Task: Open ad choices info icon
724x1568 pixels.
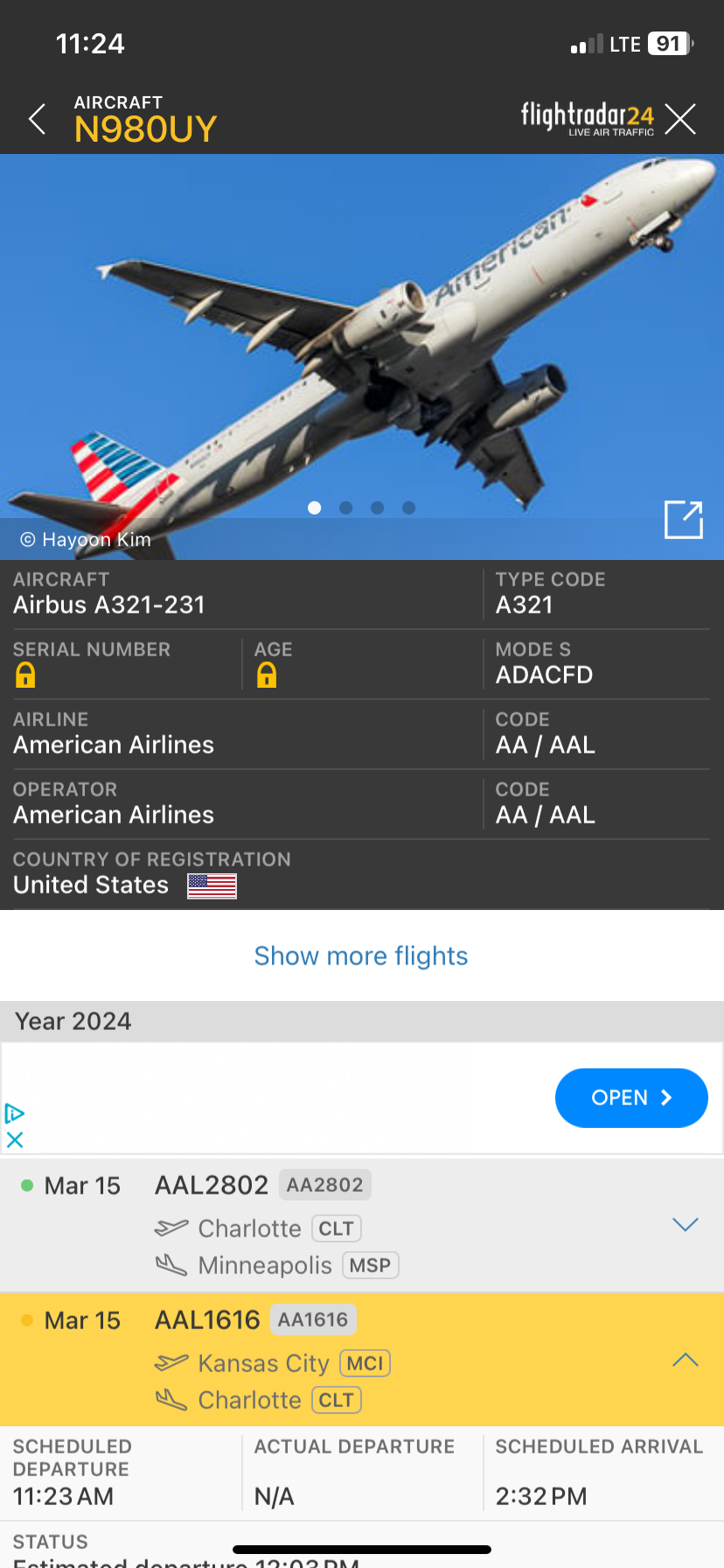Action: (15, 1113)
